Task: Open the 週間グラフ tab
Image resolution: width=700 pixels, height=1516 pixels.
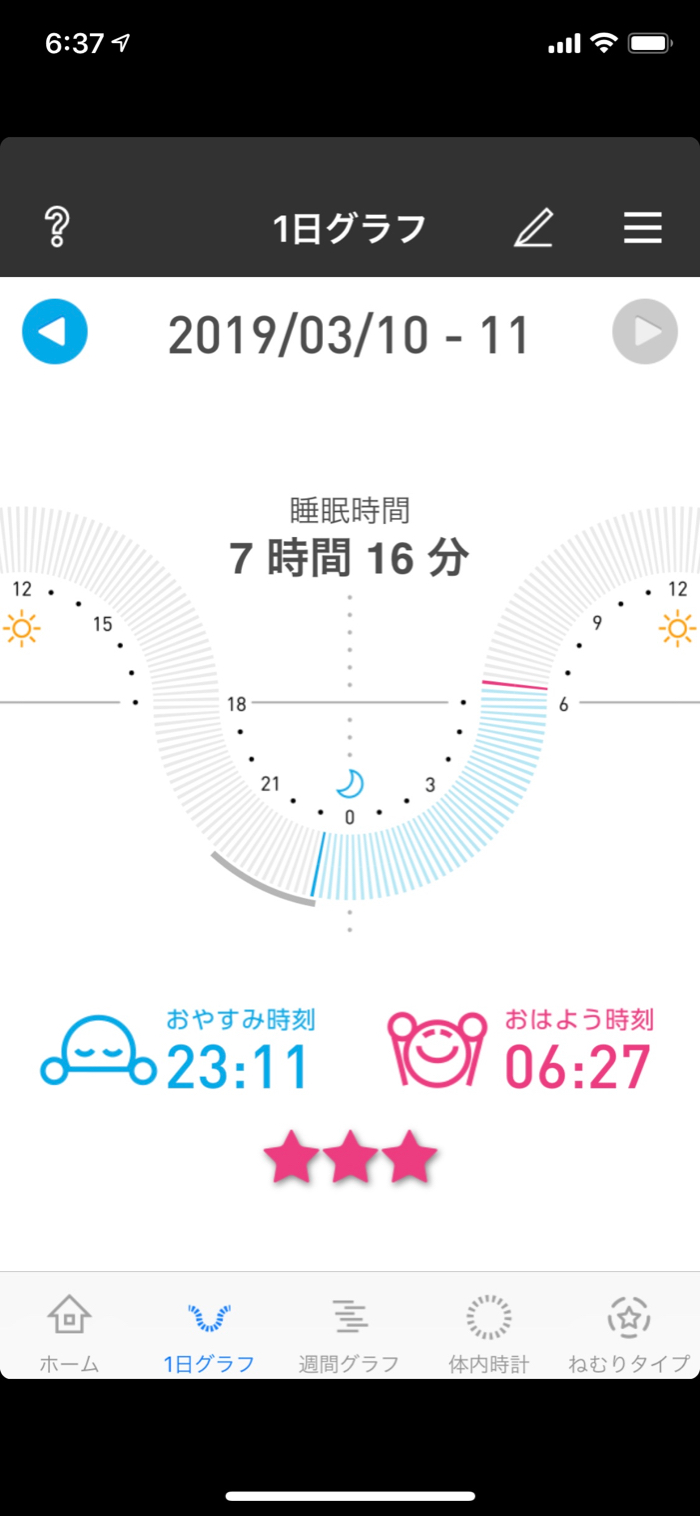Action: click(349, 1333)
